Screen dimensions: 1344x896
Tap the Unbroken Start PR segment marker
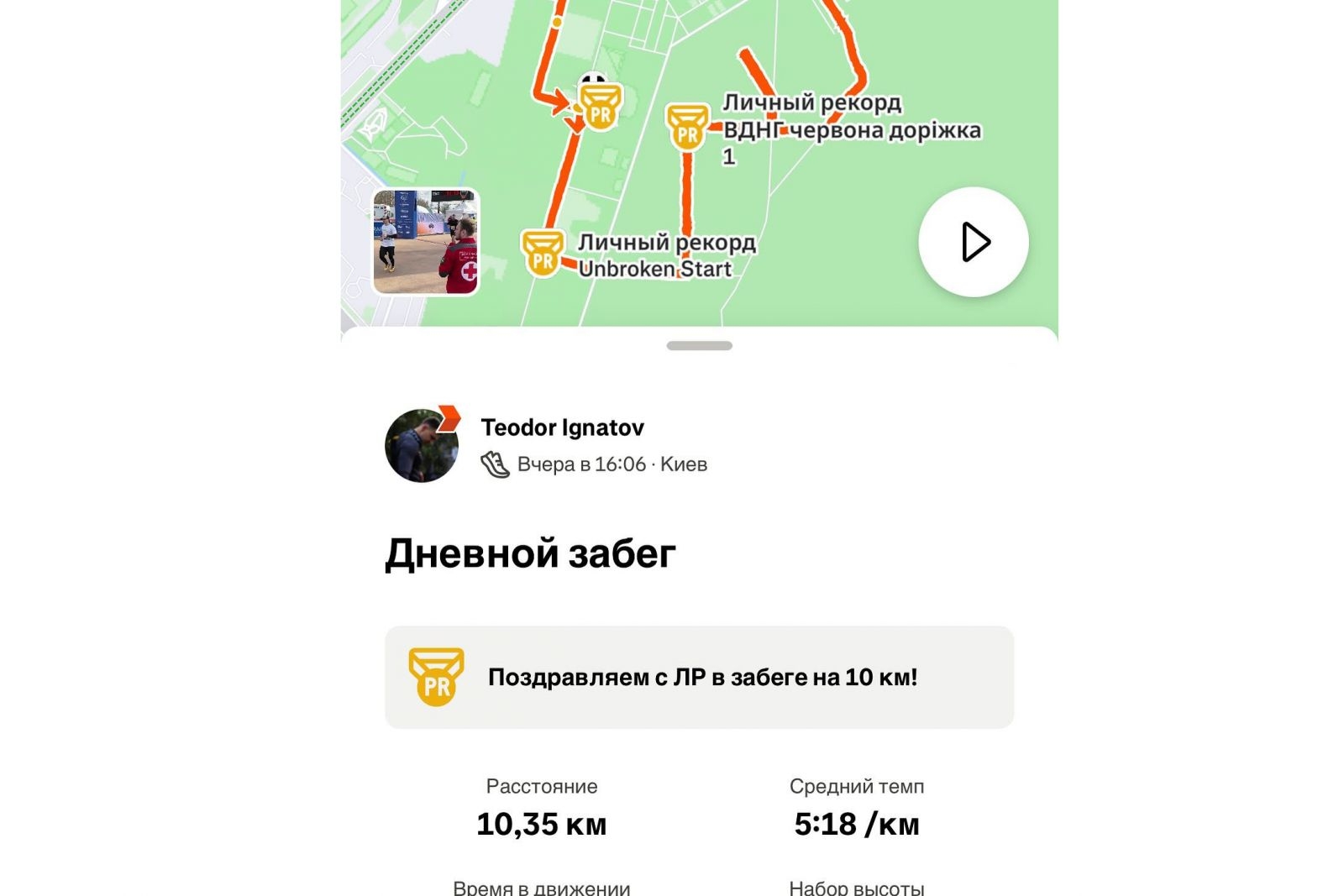point(543,254)
